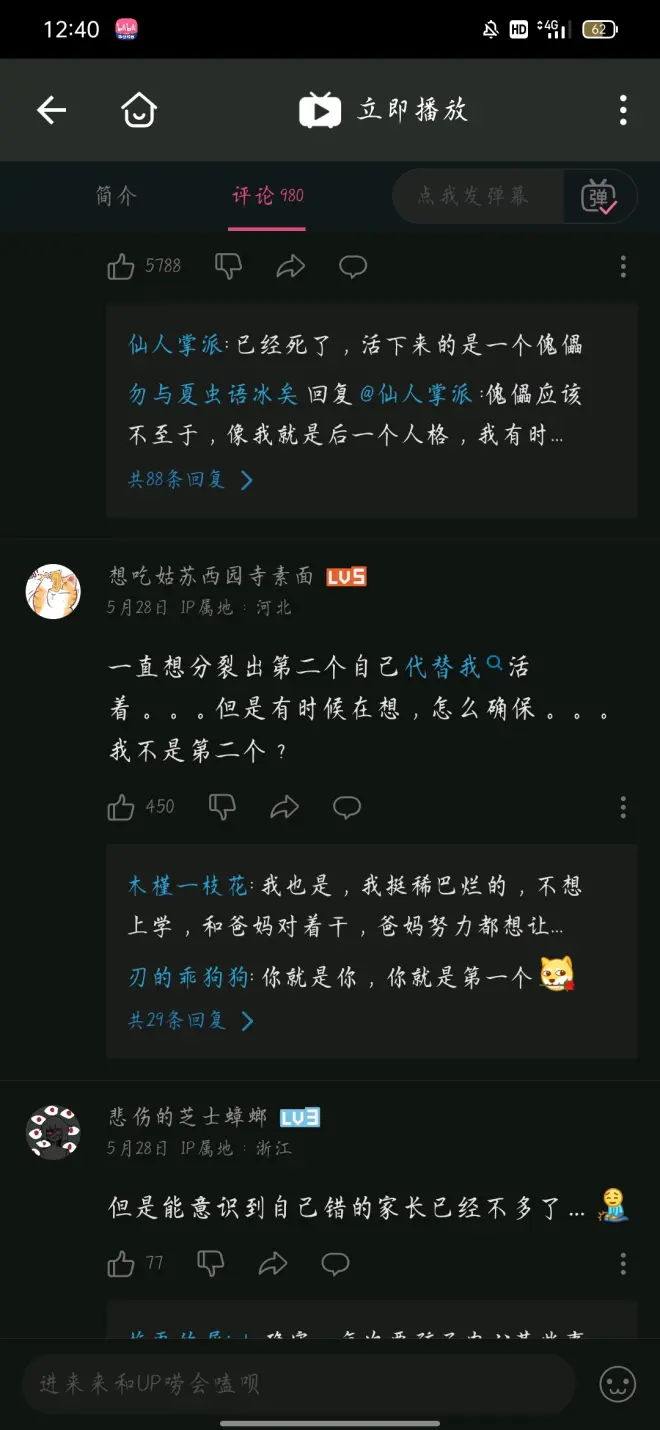Toggle the 弹 danmaku switch

[x=599, y=197]
